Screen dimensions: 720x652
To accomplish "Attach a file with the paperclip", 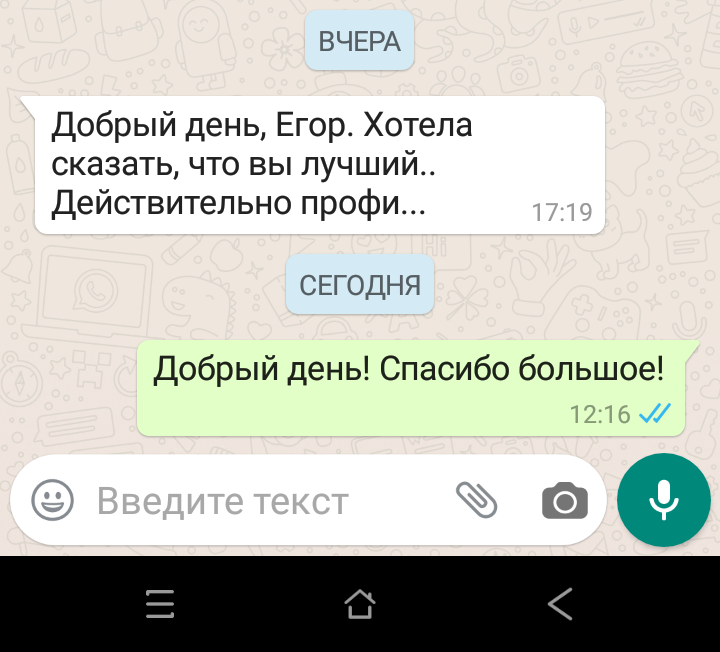I will tap(477, 500).
